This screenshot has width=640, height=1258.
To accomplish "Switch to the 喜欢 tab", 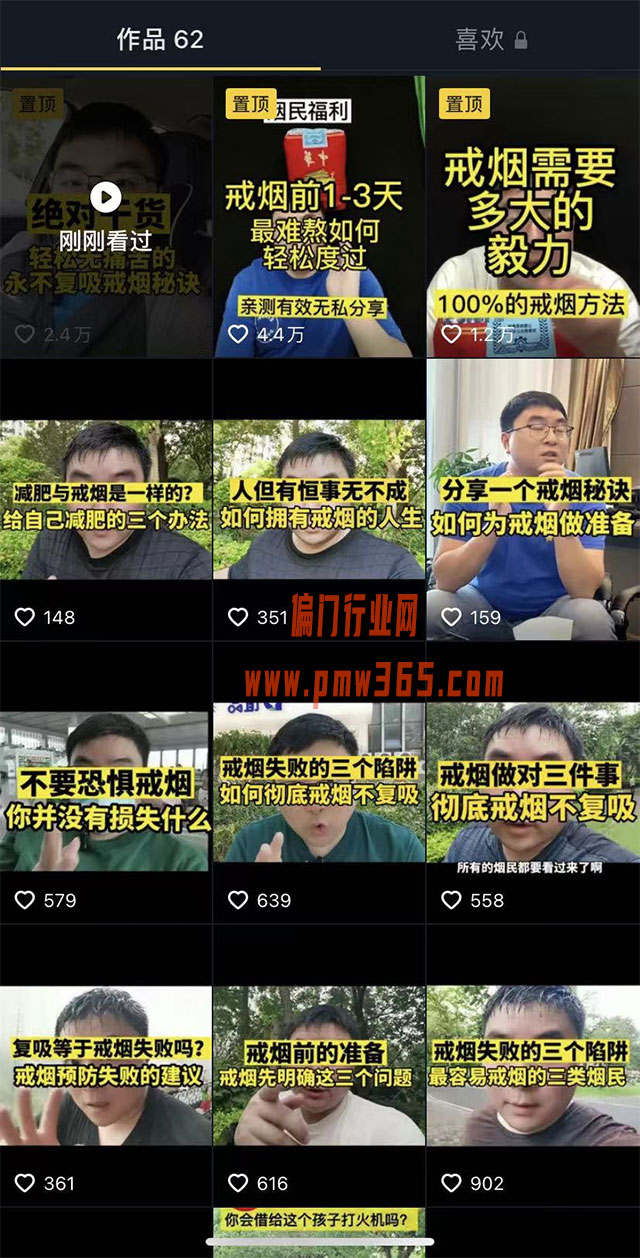I will pos(490,40).
